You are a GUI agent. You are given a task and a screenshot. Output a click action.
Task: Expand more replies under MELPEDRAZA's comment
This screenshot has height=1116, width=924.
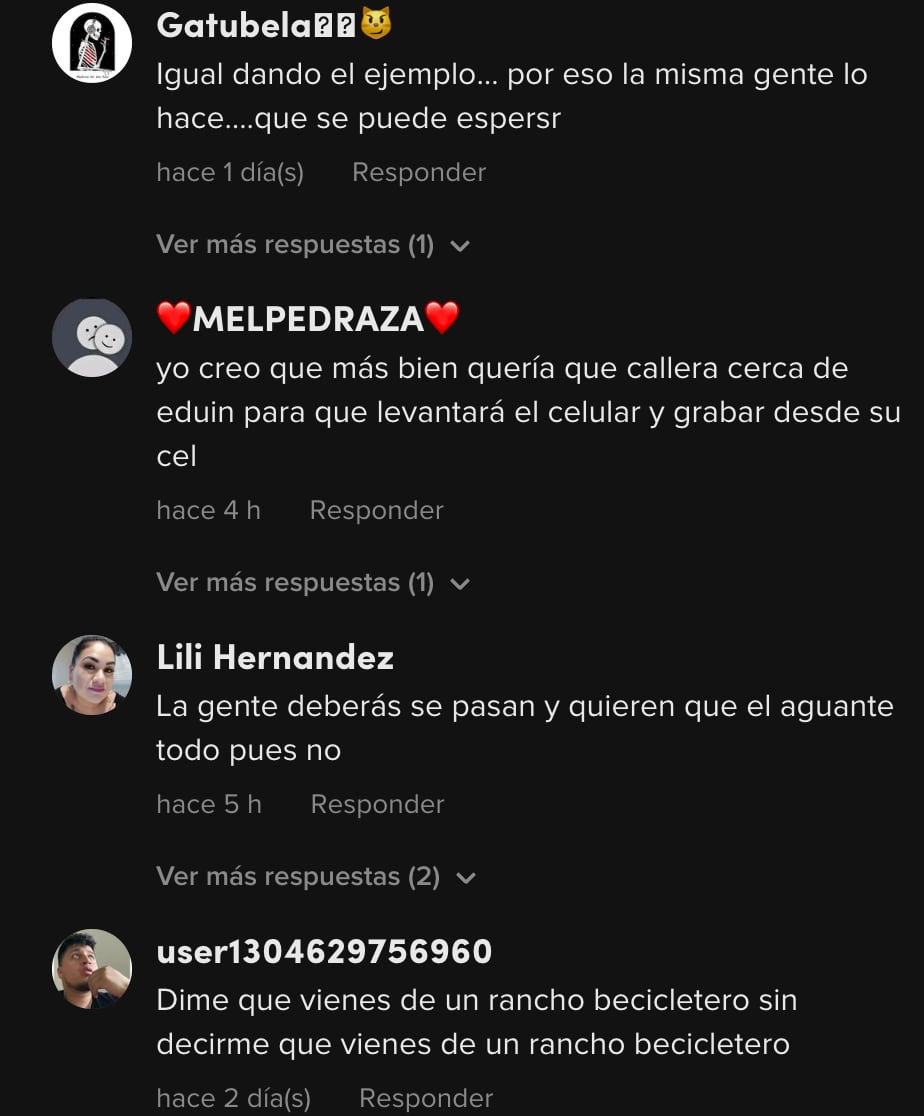point(312,582)
